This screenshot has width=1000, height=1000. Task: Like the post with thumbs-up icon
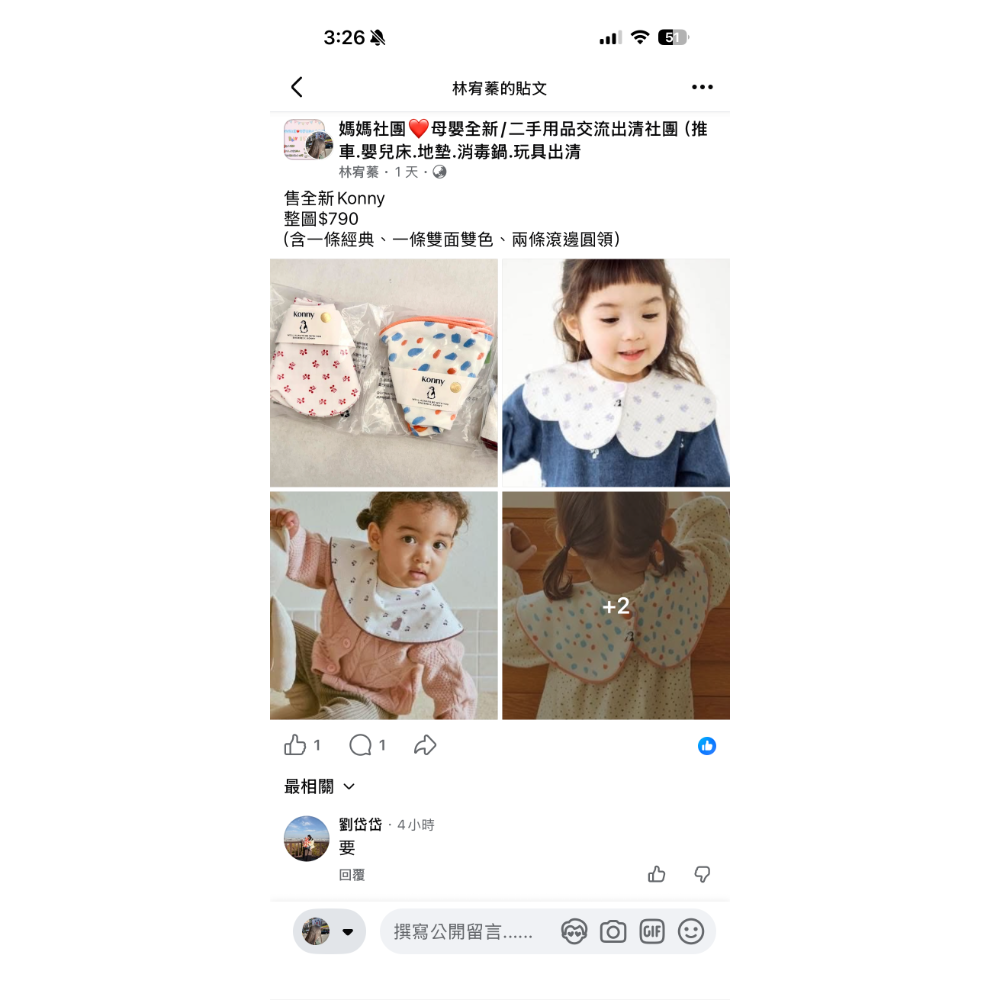(x=295, y=745)
